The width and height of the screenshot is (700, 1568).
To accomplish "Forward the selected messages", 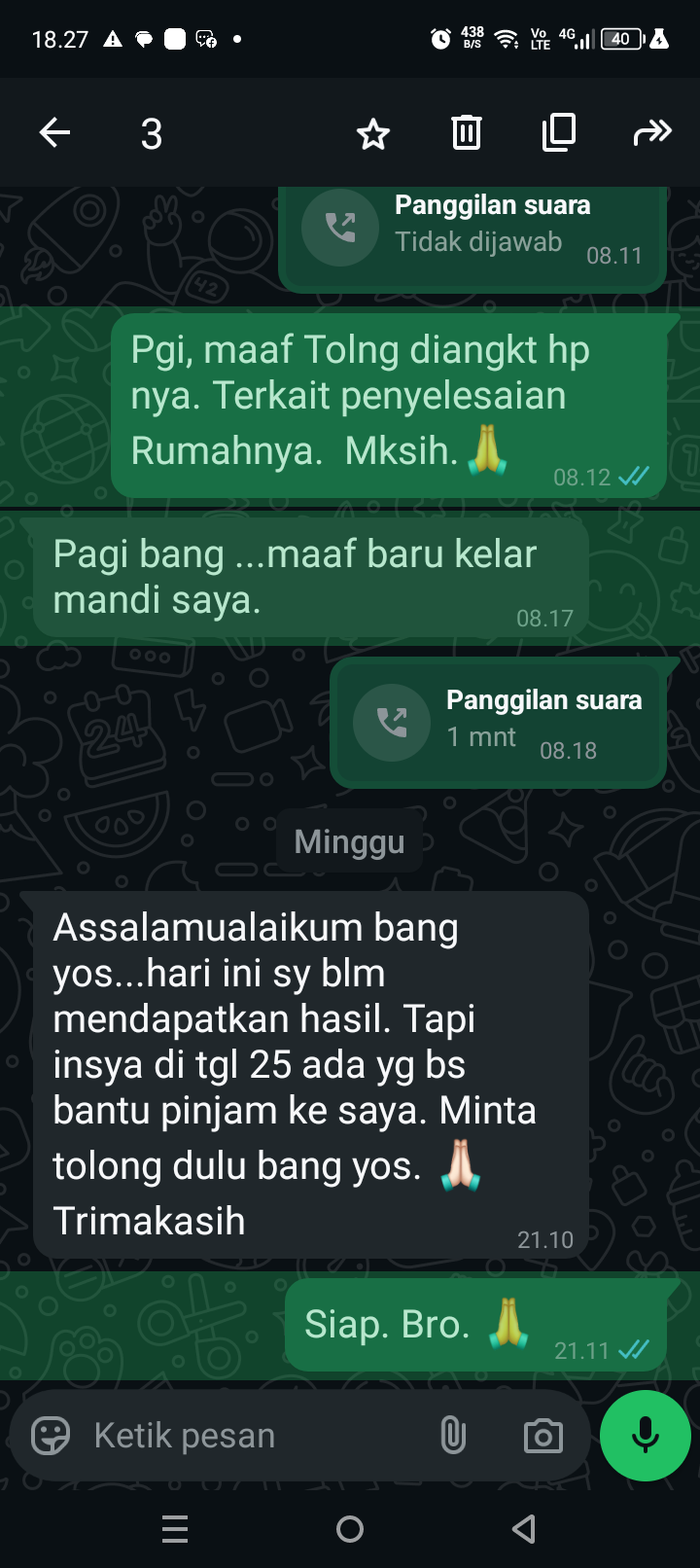I will 651,133.
